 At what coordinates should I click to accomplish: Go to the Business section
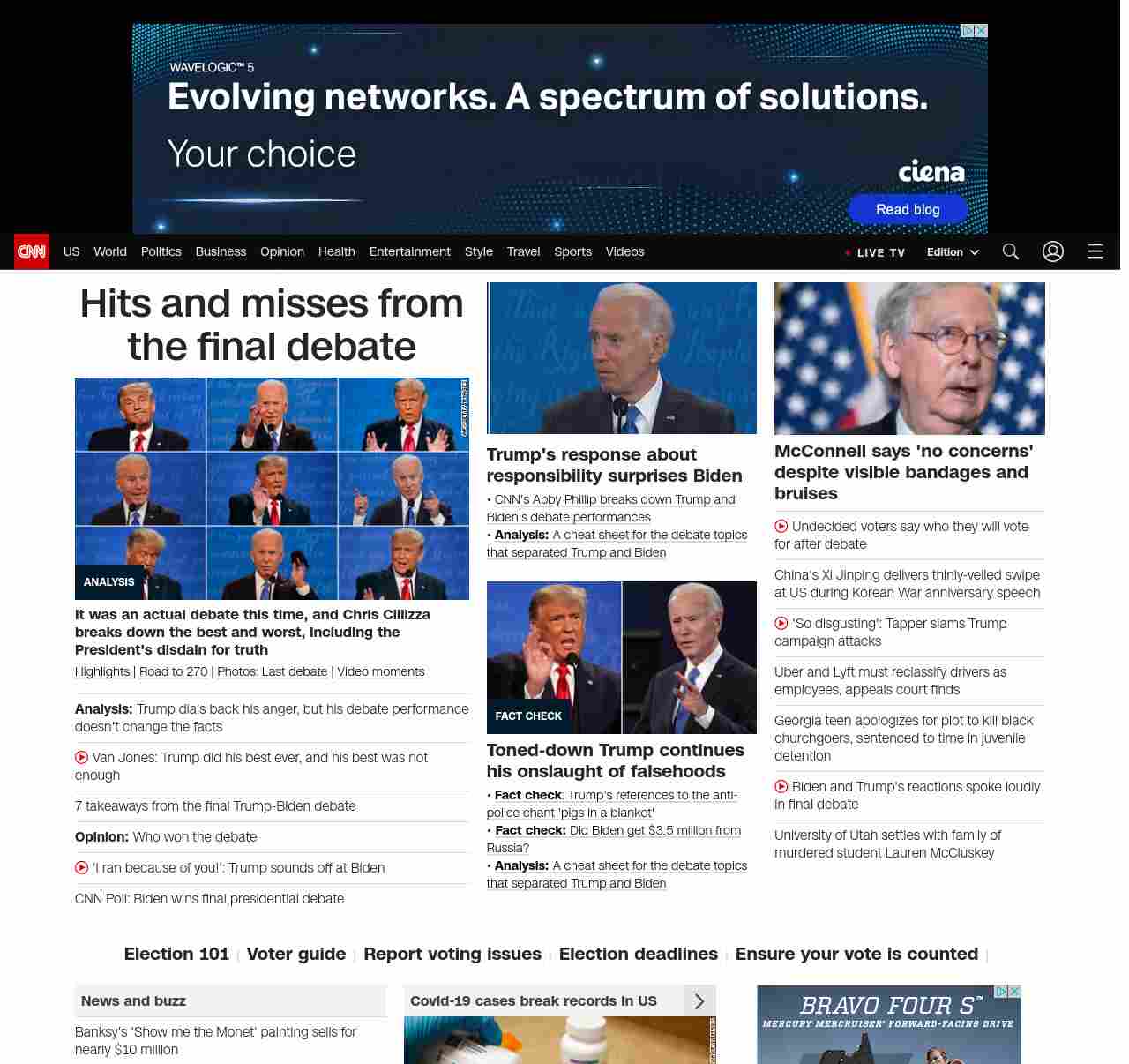pyautogui.click(x=221, y=251)
